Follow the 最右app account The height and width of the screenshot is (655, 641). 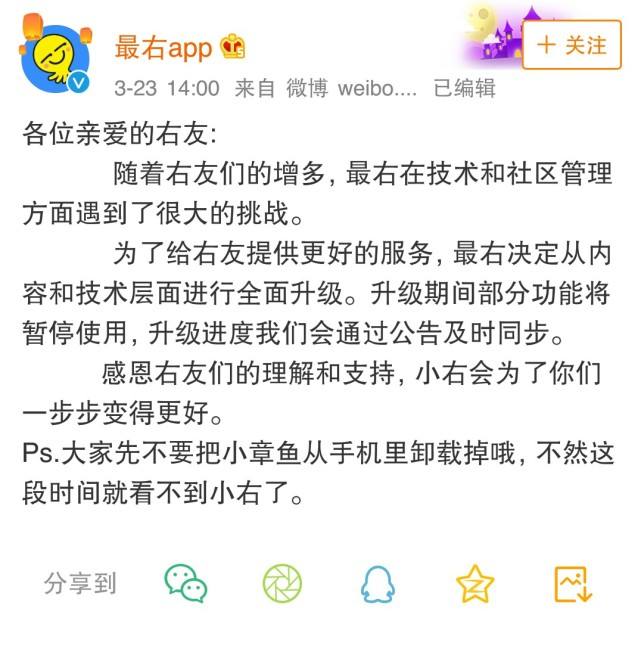coord(572,45)
